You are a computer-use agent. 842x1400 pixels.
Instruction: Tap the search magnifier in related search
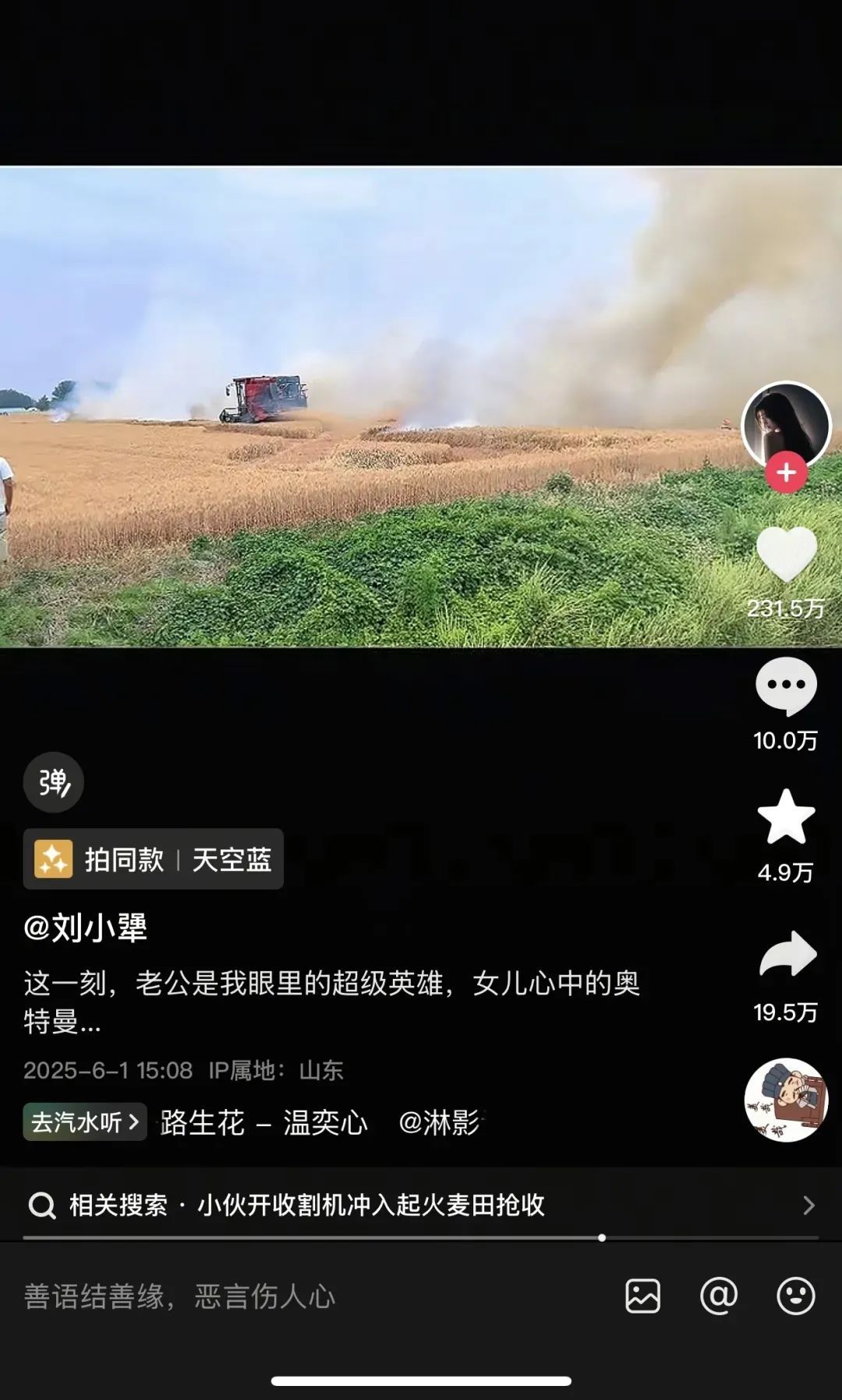tap(41, 1206)
